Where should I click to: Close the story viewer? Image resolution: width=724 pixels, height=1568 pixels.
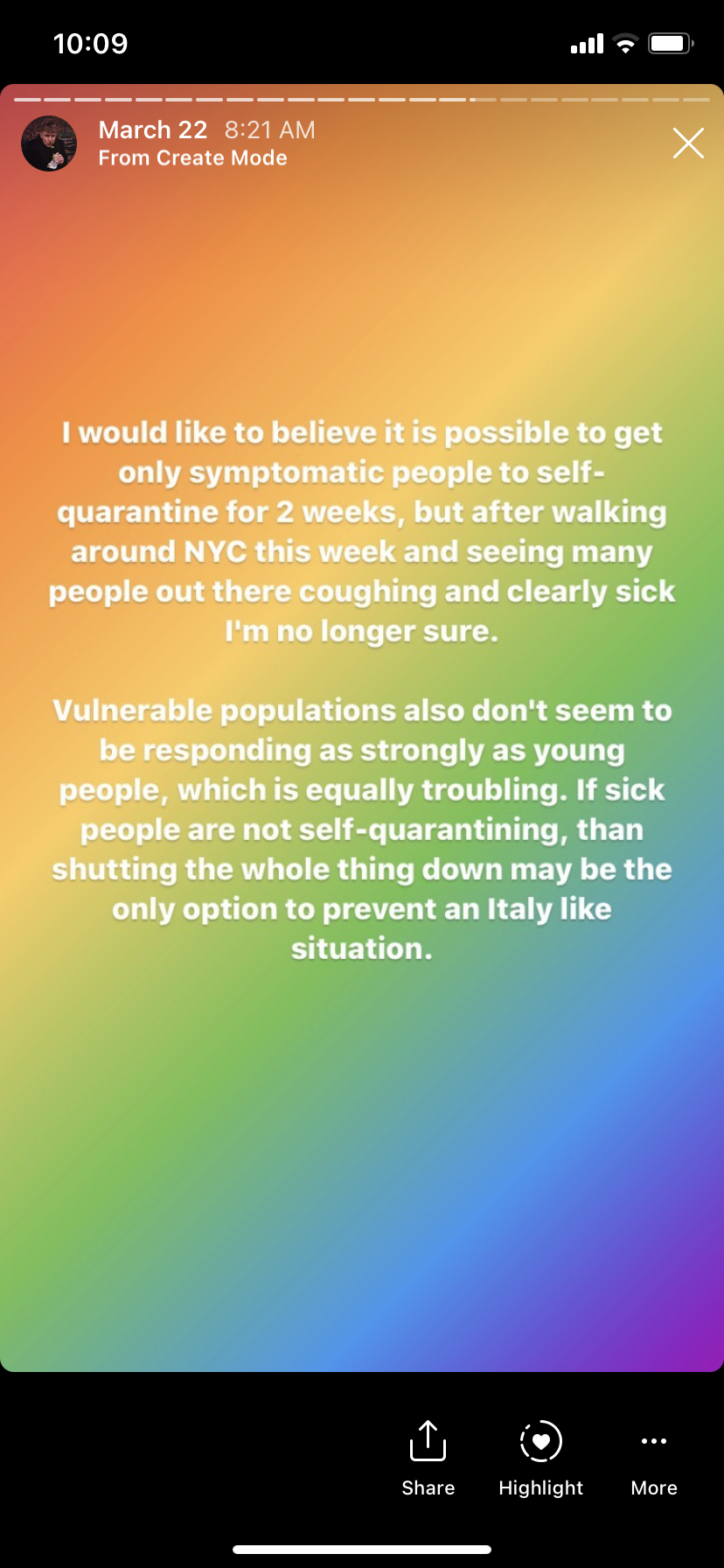click(x=688, y=143)
